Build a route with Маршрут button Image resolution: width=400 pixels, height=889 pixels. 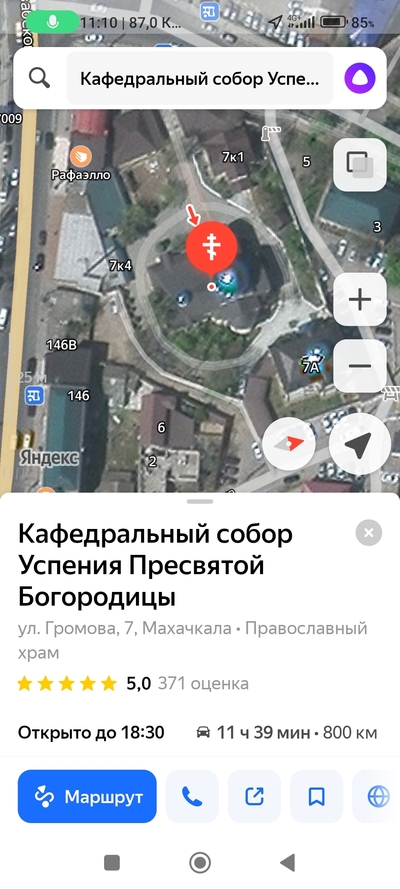[87, 797]
